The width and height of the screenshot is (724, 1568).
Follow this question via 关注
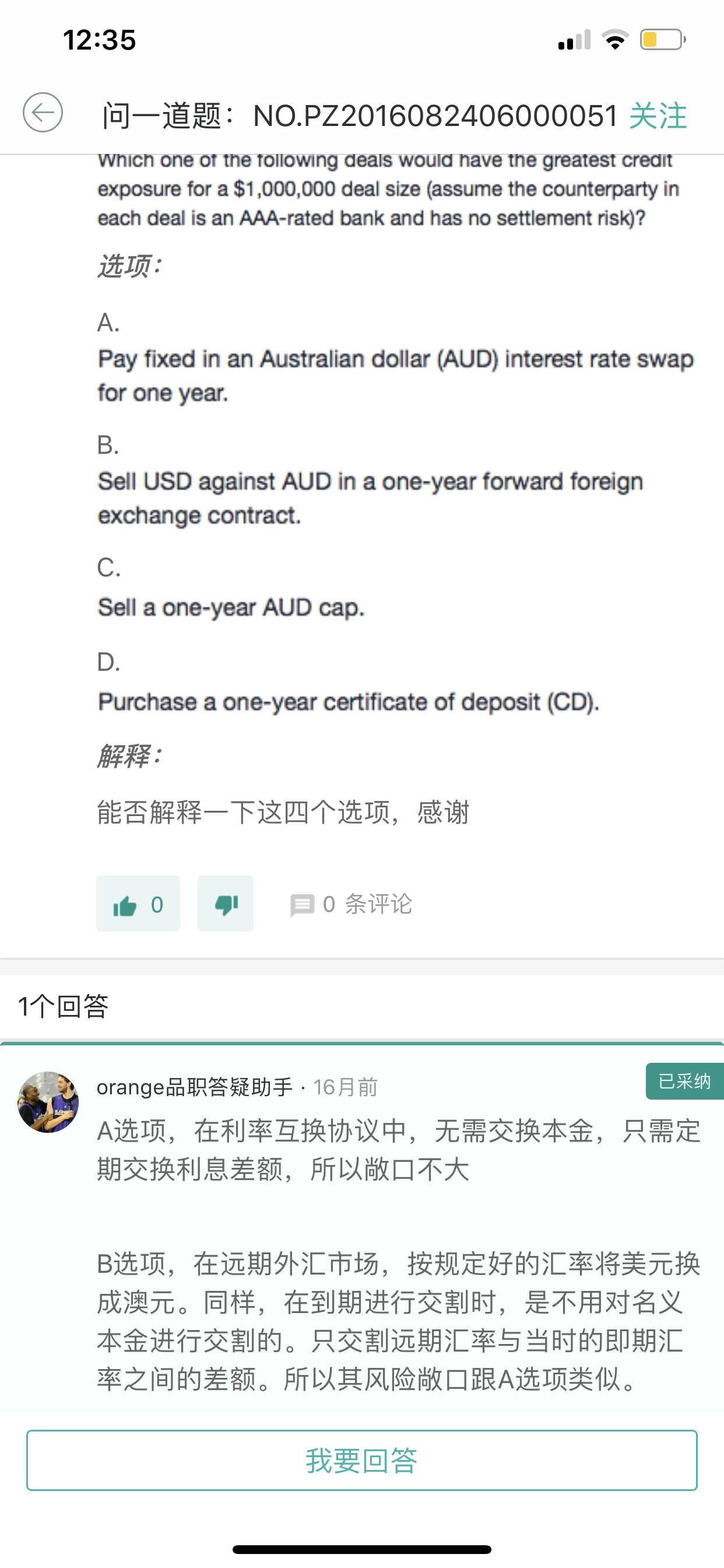pyautogui.click(x=658, y=116)
